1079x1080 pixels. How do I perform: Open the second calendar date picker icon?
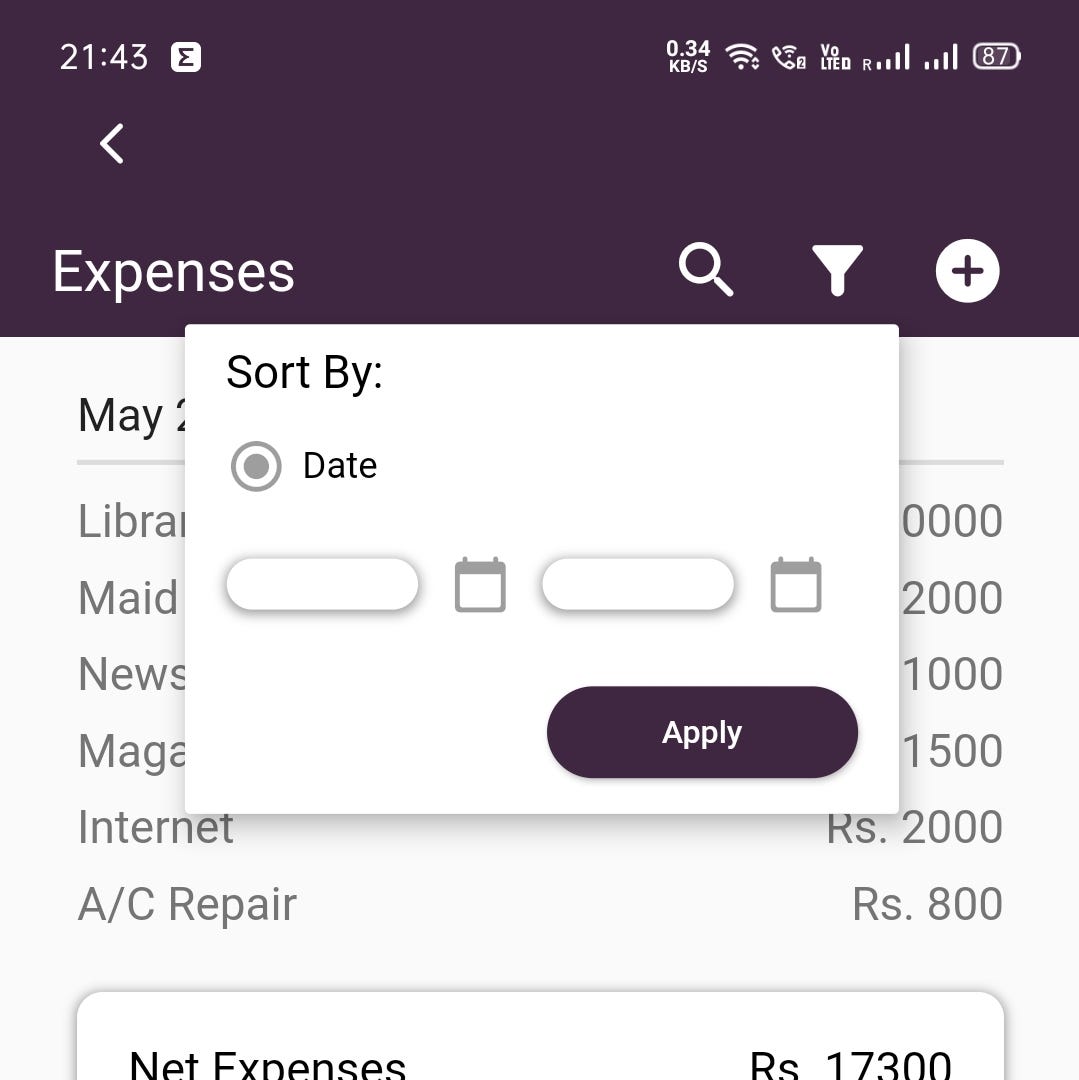click(795, 584)
